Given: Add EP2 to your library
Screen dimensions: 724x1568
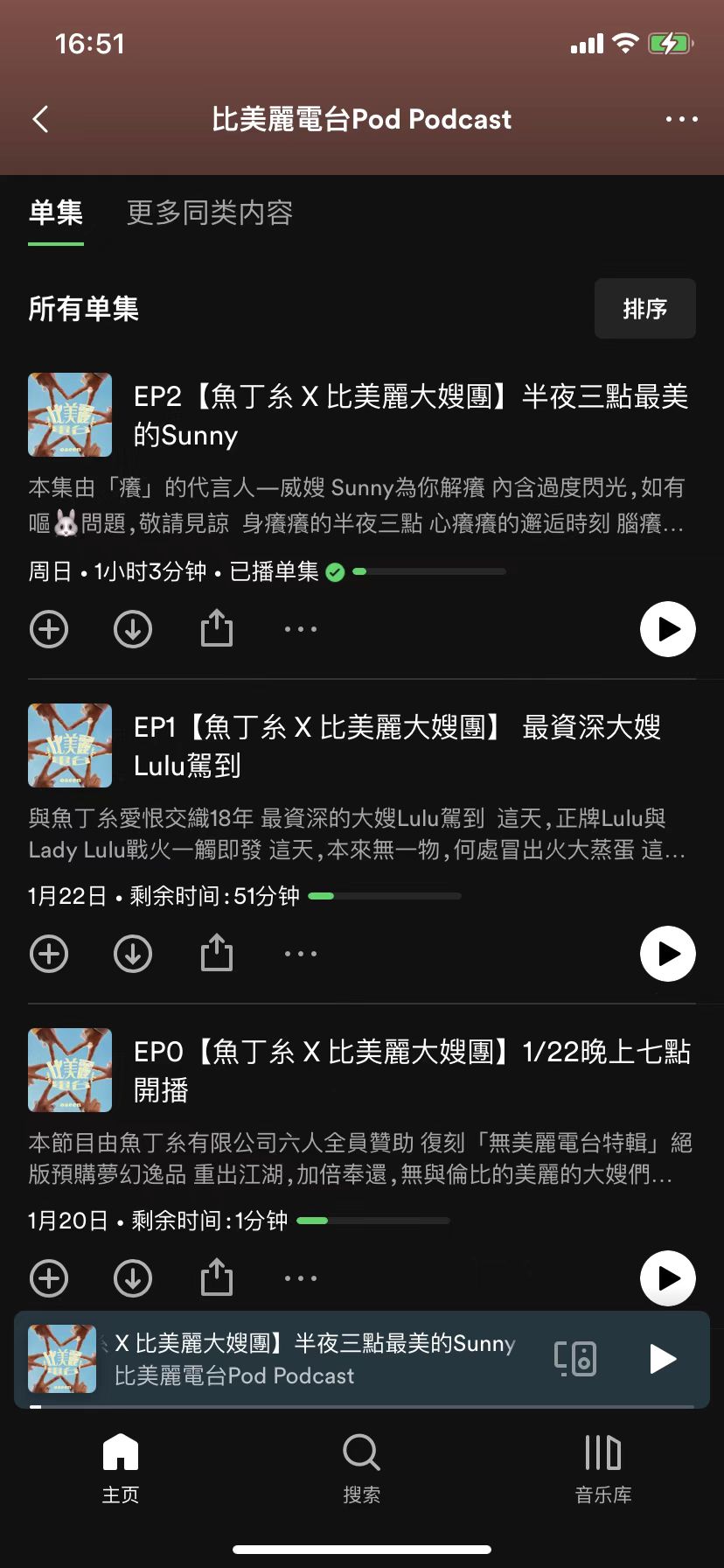Looking at the screenshot, I should click(49, 629).
